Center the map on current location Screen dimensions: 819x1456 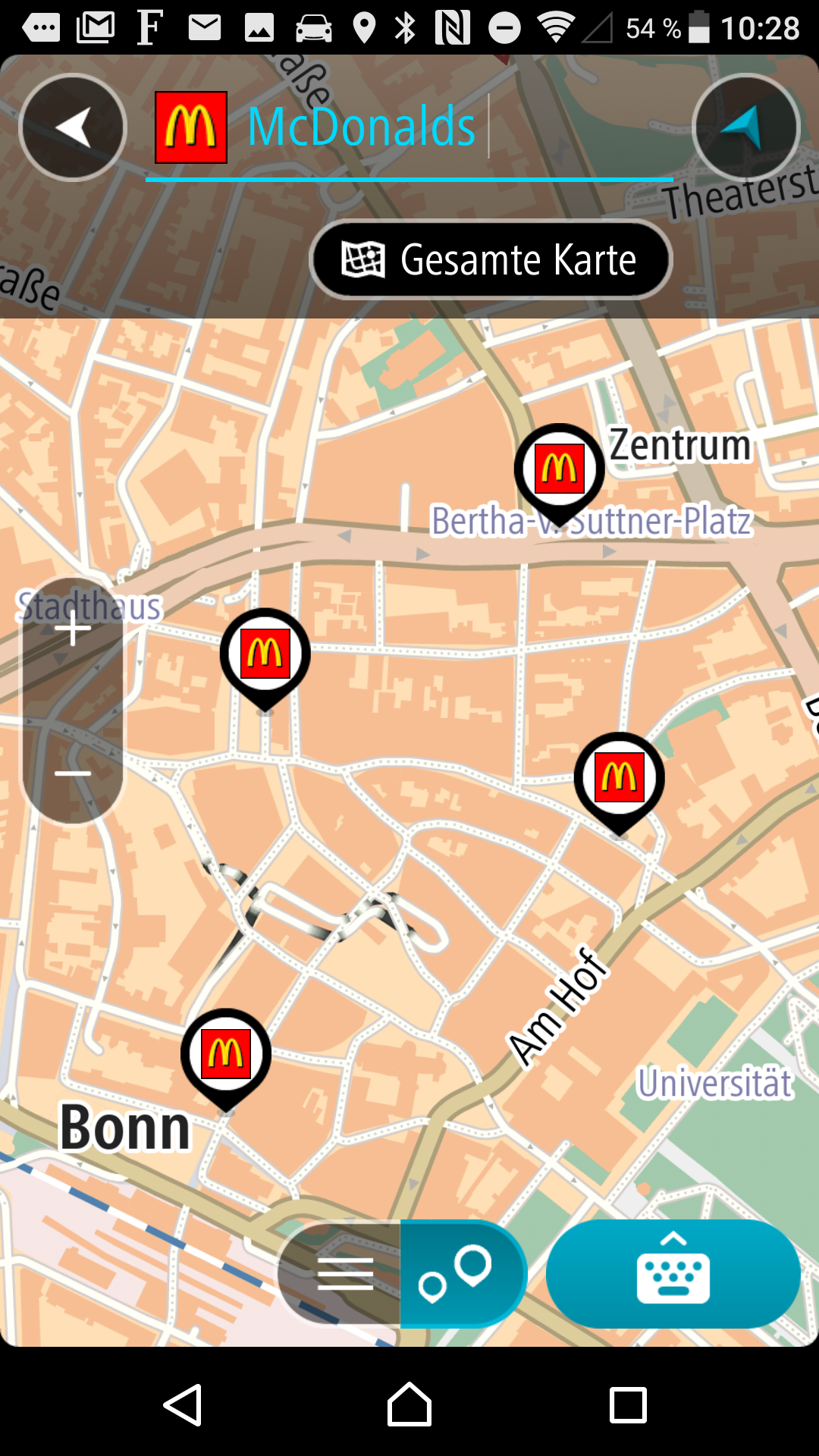click(x=746, y=127)
